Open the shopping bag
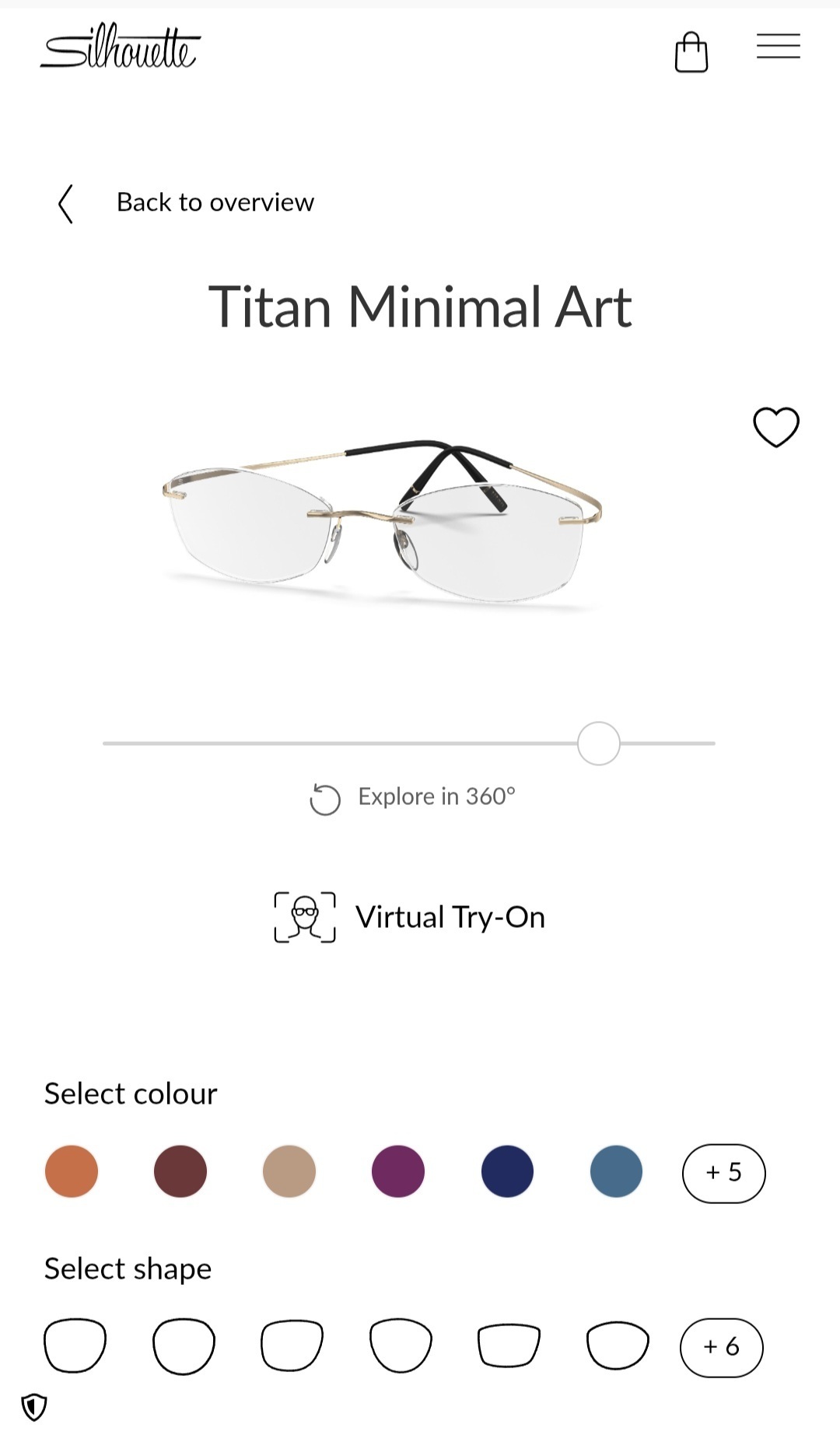This screenshot has width=840, height=1435. (x=691, y=53)
